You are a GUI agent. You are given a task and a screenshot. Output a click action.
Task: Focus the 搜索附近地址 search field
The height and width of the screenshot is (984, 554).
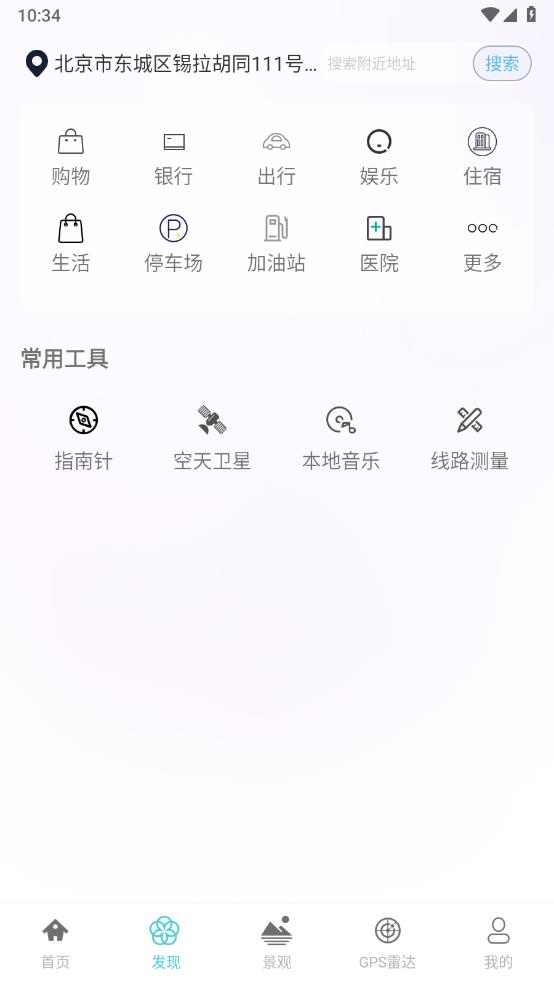[x=396, y=63]
